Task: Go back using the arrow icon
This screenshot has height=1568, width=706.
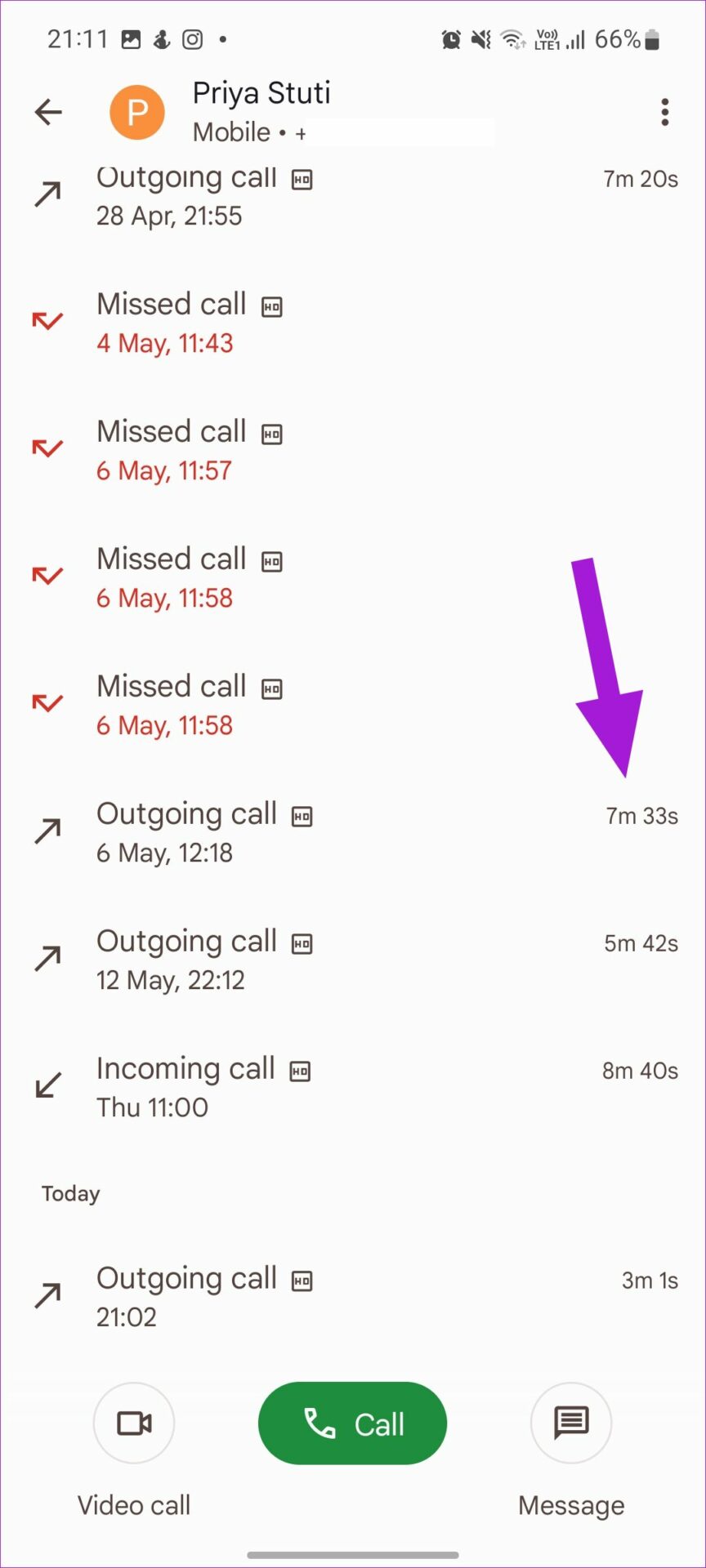Action: coord(48,112)
